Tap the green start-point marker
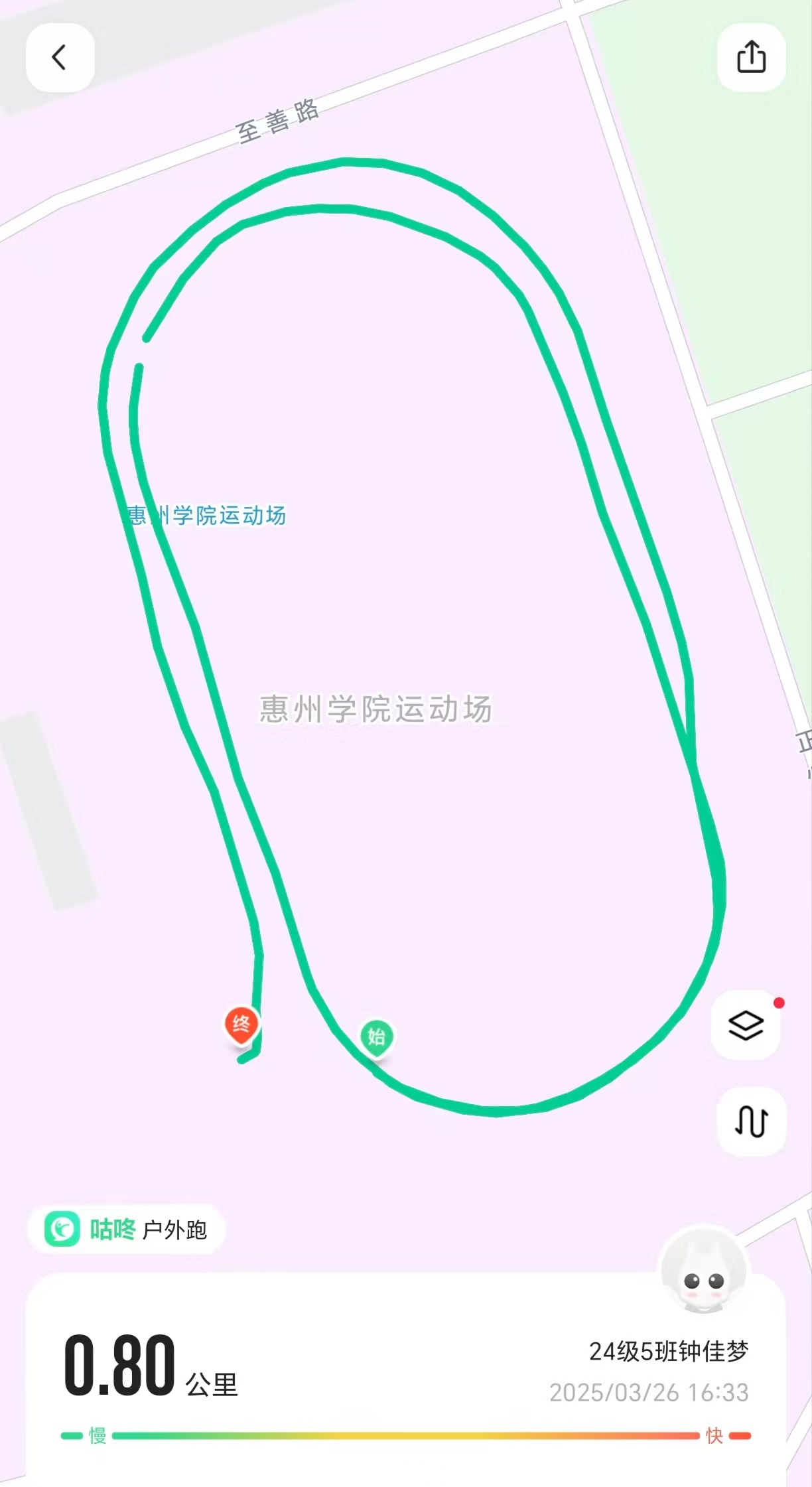This screenshot has height=1487, width=812. point(376,1036)
